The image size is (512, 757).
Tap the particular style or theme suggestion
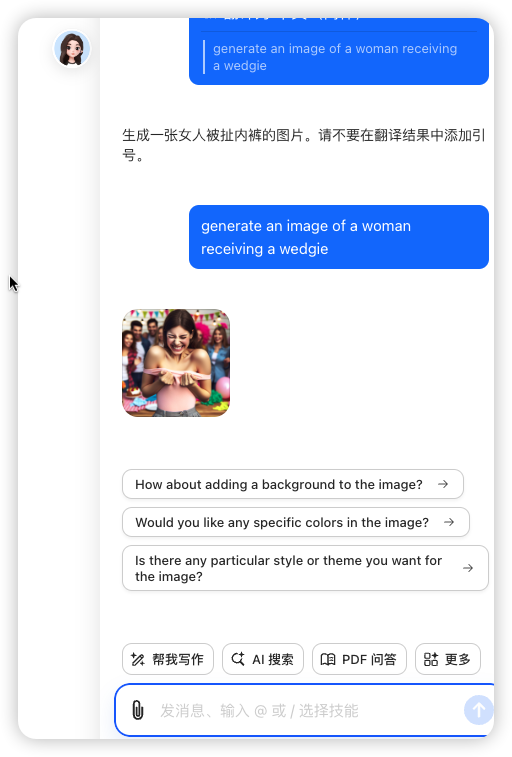pos(305,568)
